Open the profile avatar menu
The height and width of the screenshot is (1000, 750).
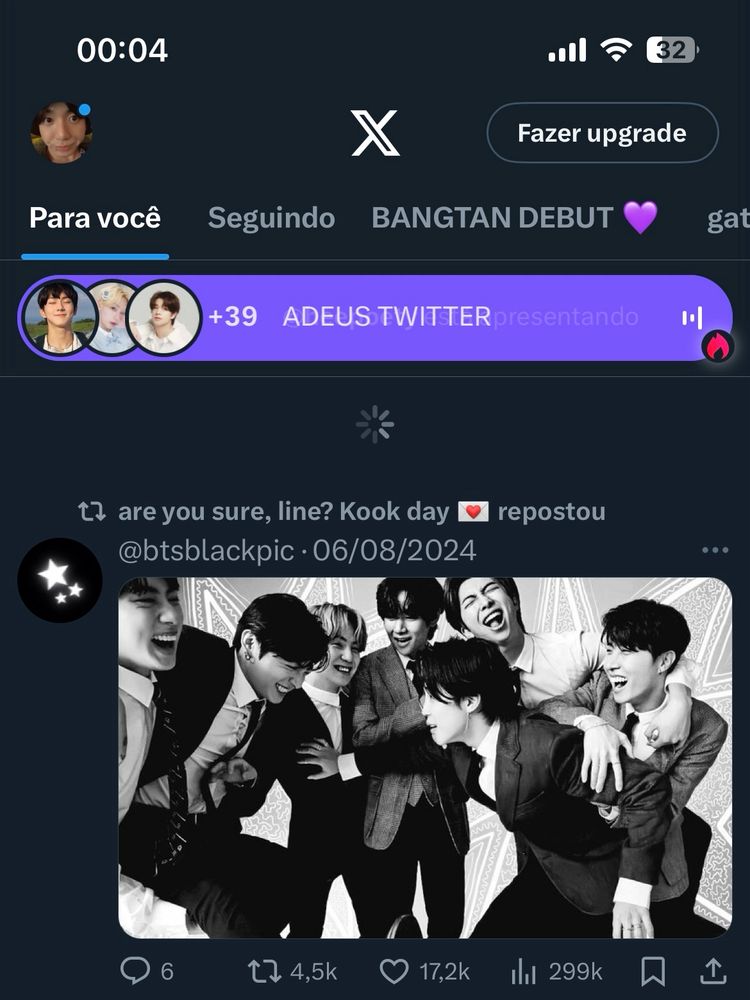pyautogui.click(x=61, y=133)
